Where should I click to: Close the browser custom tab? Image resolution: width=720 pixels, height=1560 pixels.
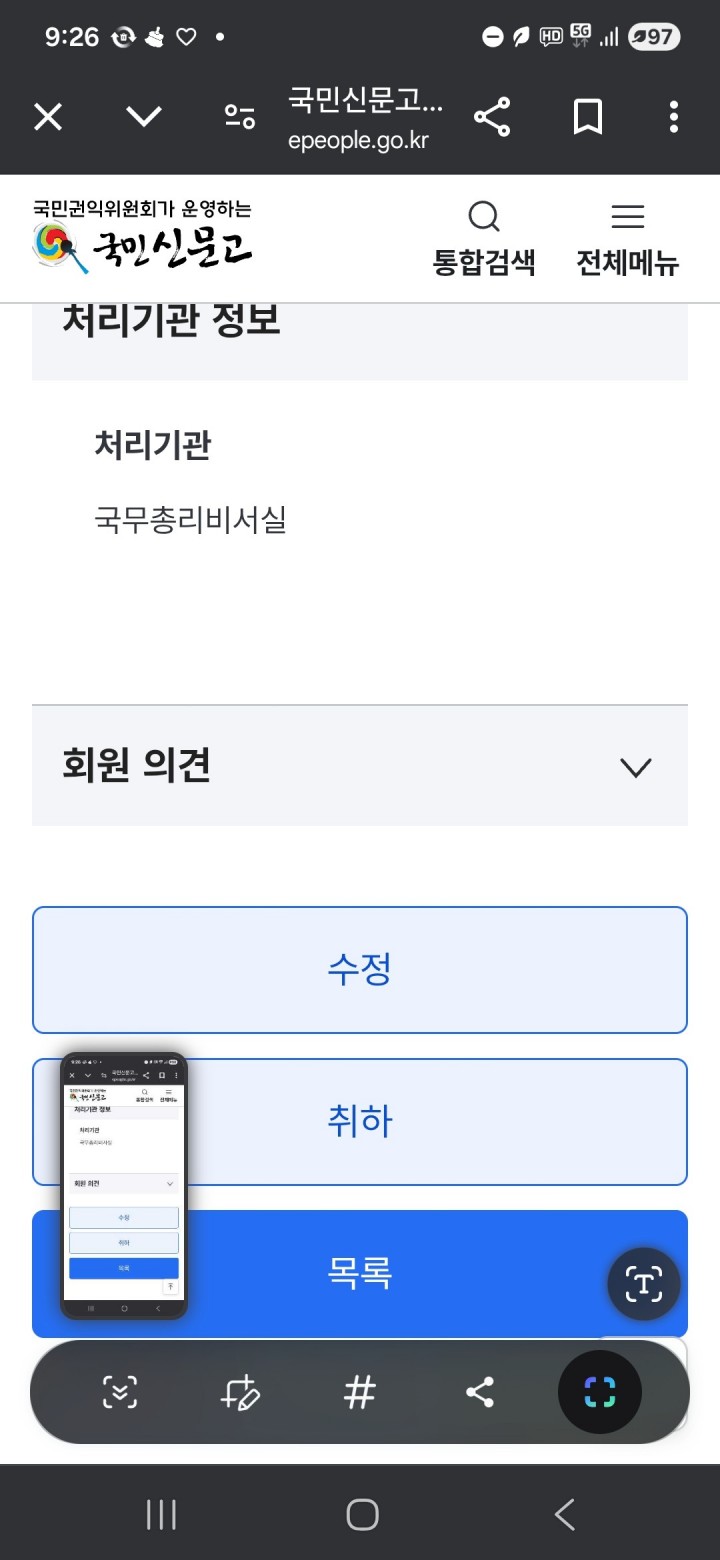(48, 117)
